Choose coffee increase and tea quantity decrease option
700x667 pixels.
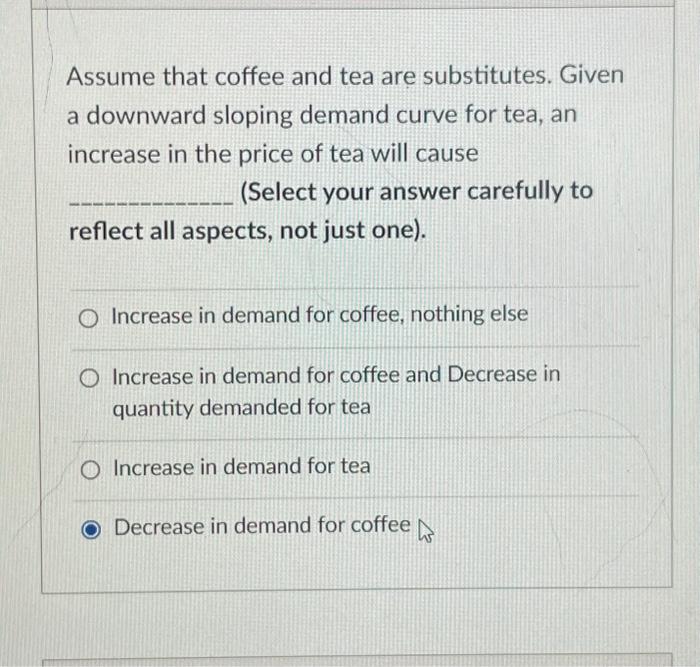[91, 378]
